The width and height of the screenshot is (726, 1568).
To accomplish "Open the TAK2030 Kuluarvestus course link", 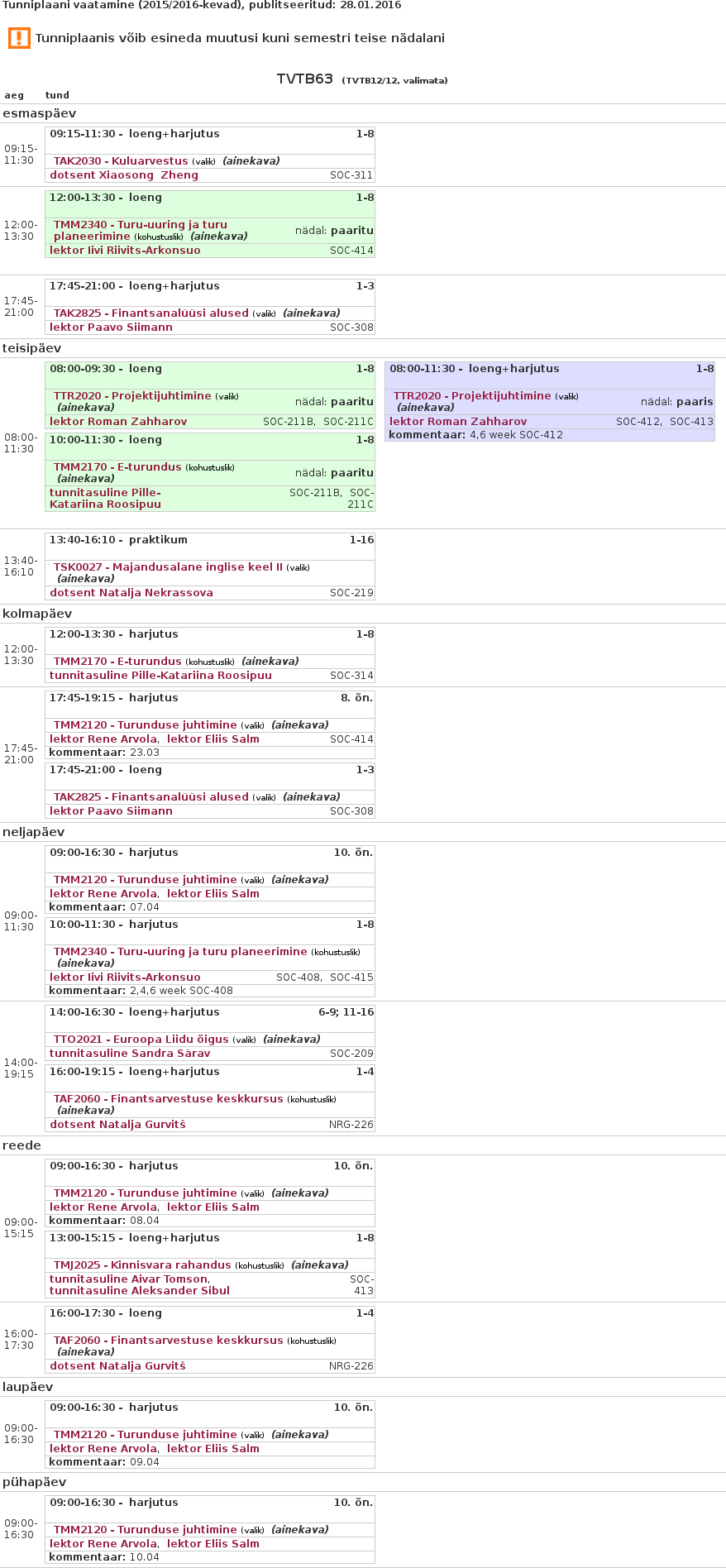I will [x=121, y=161].
